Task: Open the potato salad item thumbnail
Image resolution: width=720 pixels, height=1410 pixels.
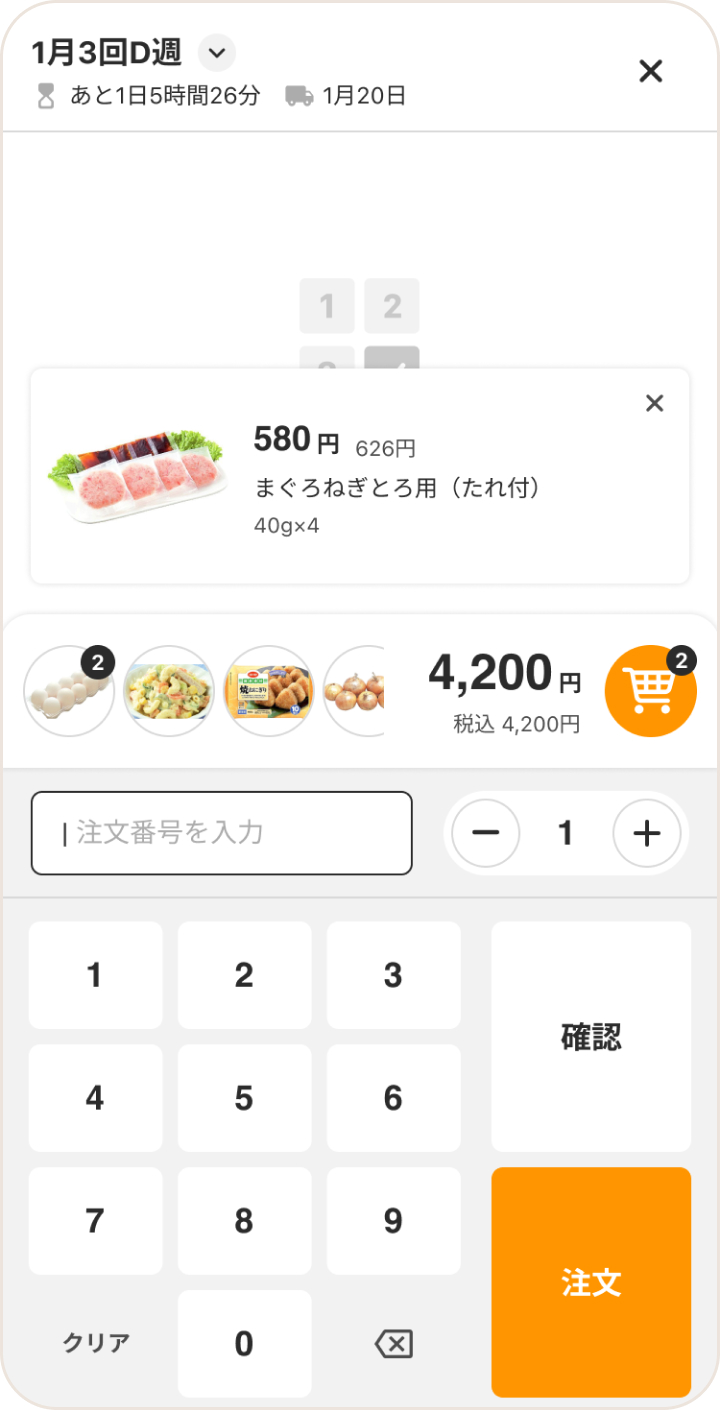Action: [169, 691]
